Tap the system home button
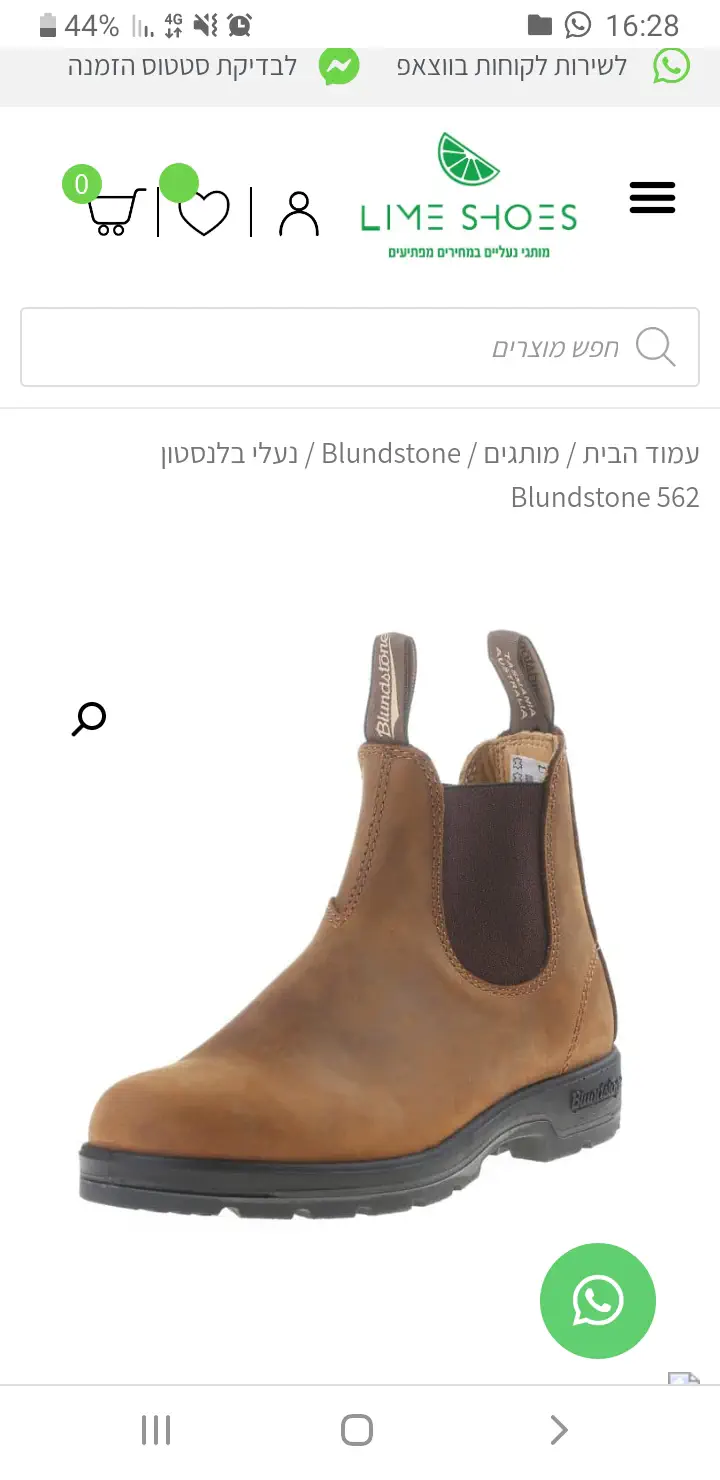Image resolution: width=720 pixels, height=1480 pixels. pos(357,1430)
